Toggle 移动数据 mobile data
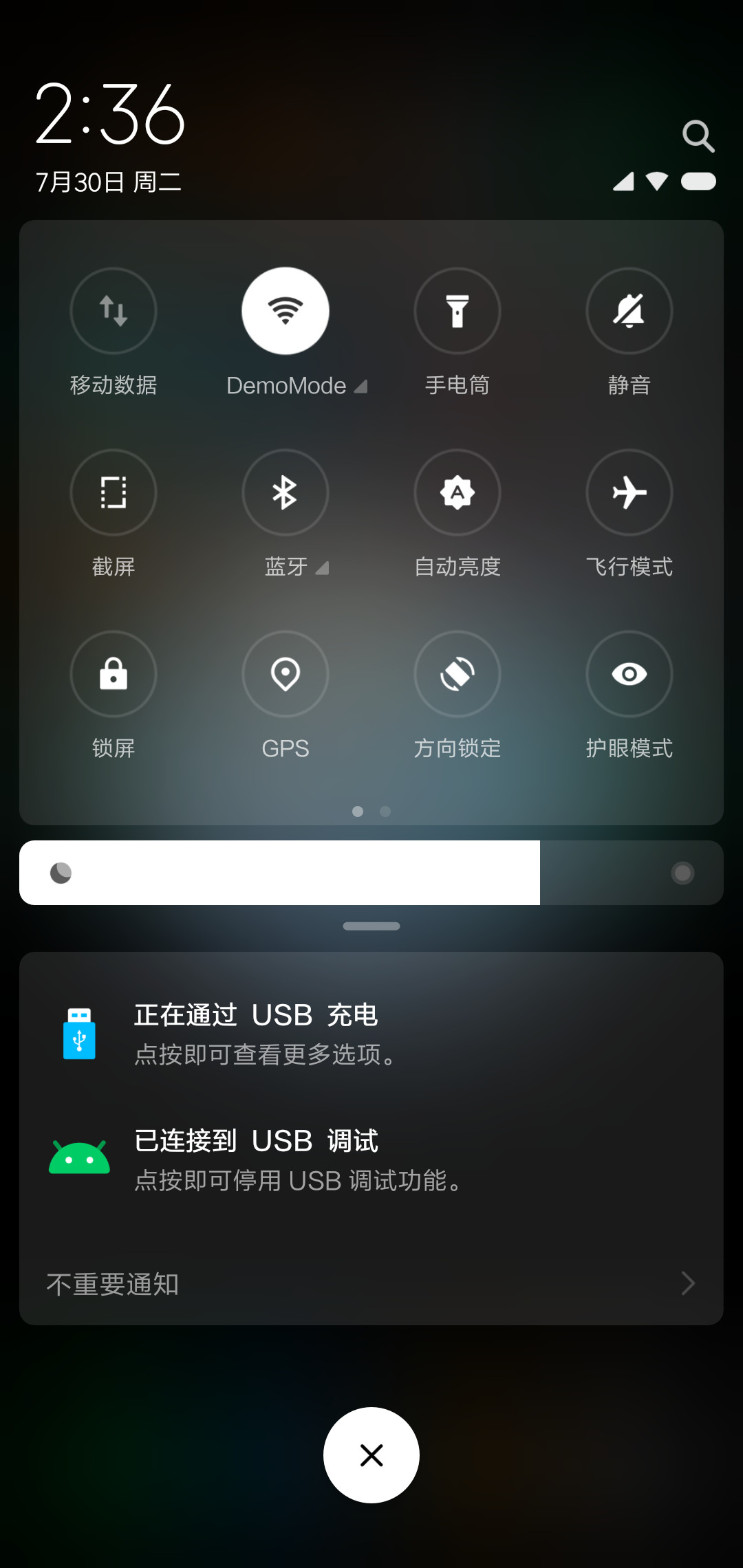The width and height of the screenshot is (743, 1568). click(114, 311)
